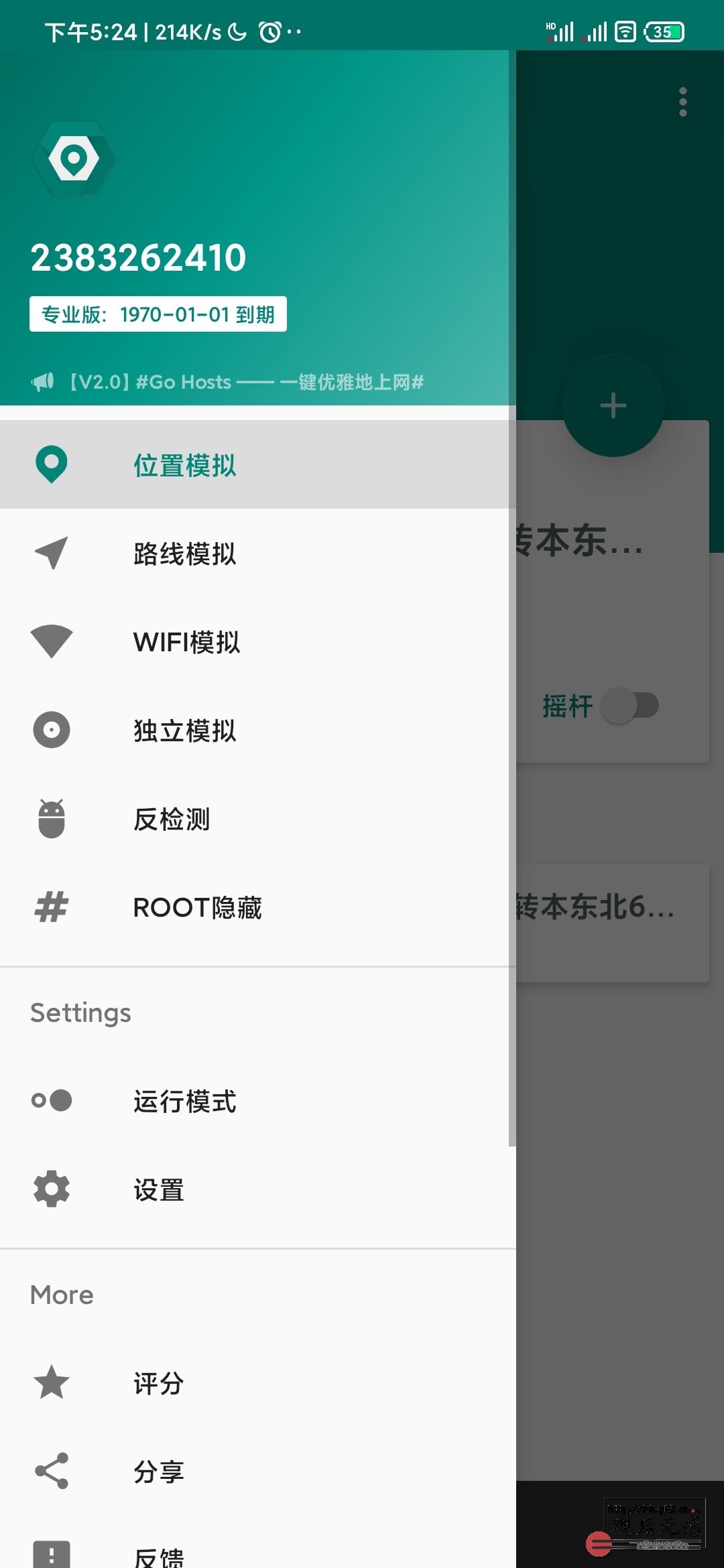The image size is (724, 1568).
Task: Select 位置模拟 in the drawer
Action: pyautogui.click(x=258, y=464)
